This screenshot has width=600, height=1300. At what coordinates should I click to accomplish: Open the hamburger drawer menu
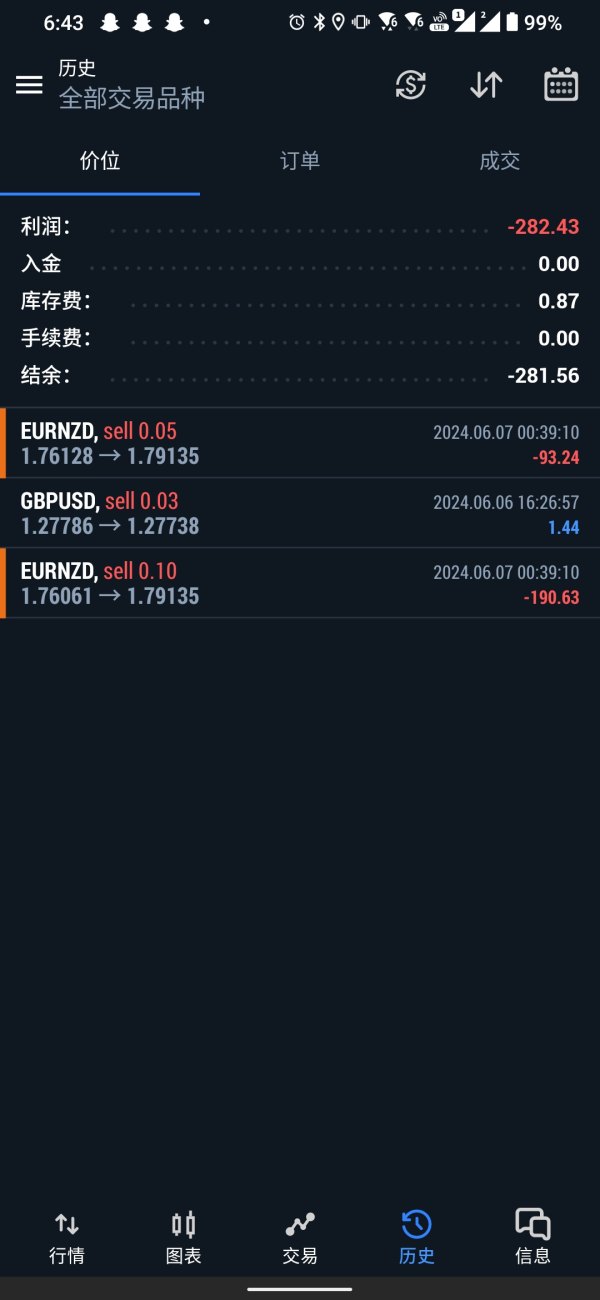(29, 85)
